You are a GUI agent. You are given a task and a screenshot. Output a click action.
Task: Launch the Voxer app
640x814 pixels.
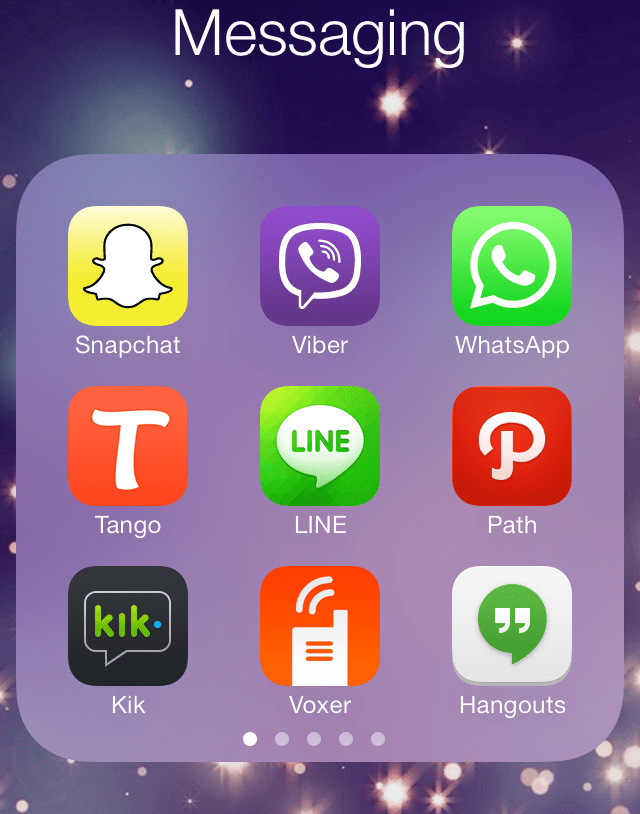coord(320,626)
